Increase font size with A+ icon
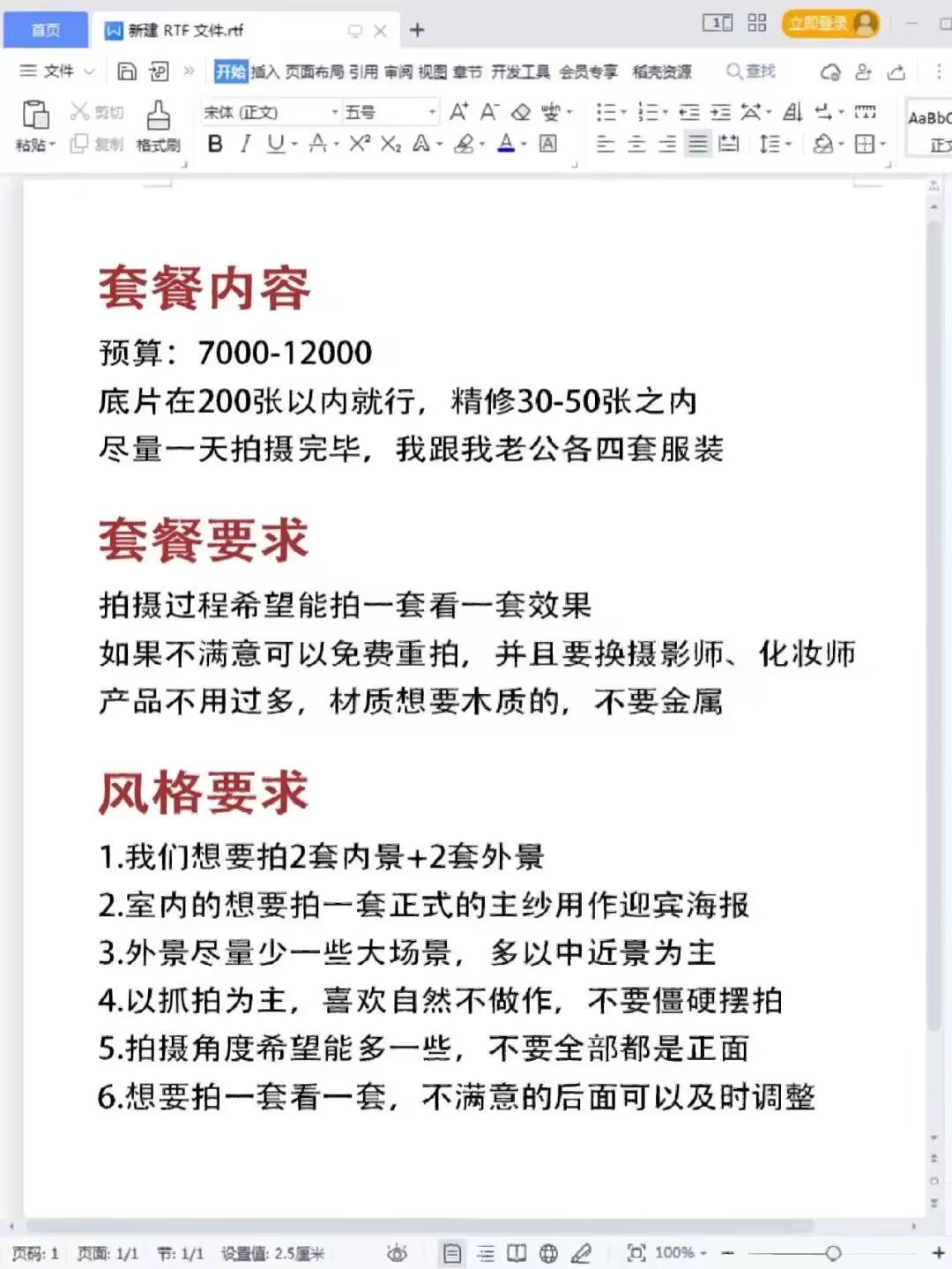 [x=458, y=112]
